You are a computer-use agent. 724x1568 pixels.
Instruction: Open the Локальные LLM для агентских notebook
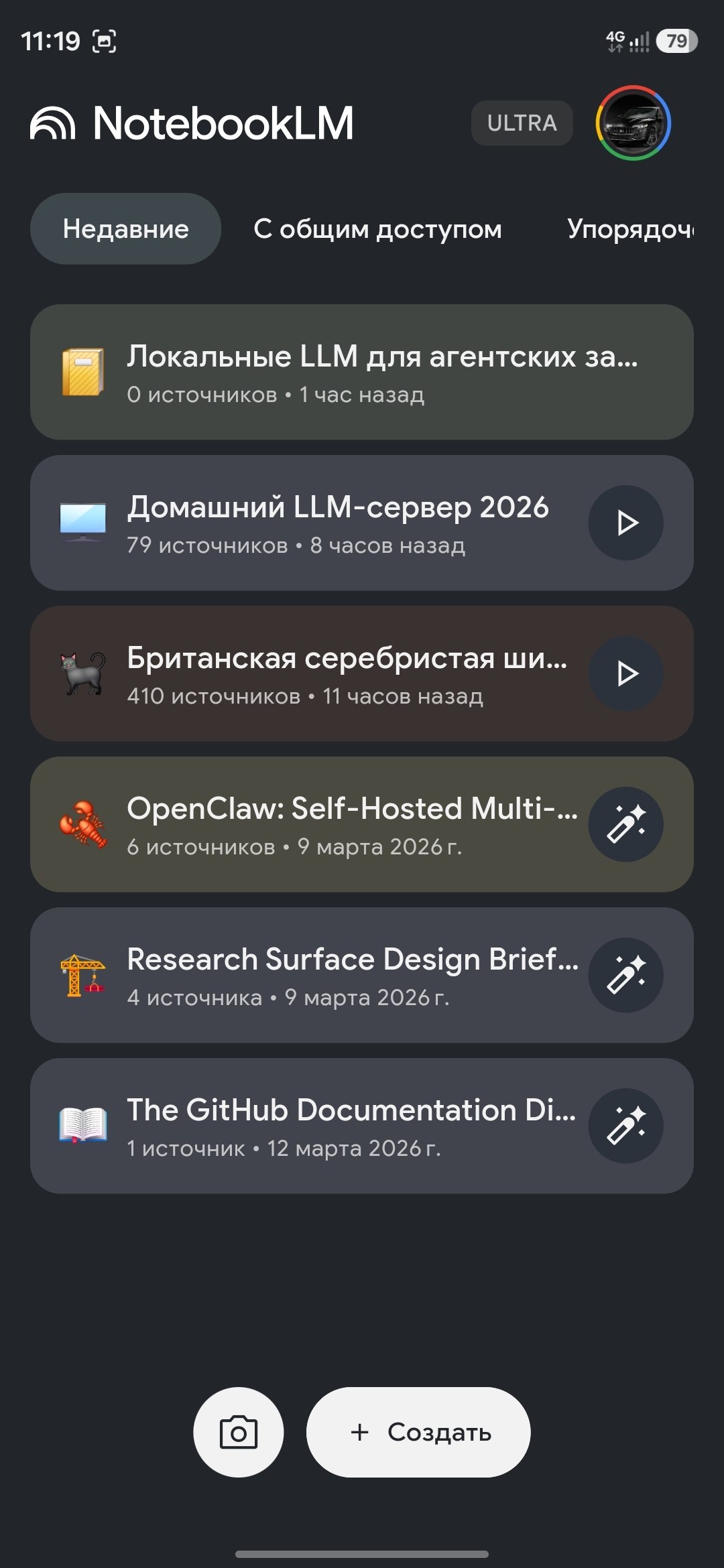[x=362, y=373]
